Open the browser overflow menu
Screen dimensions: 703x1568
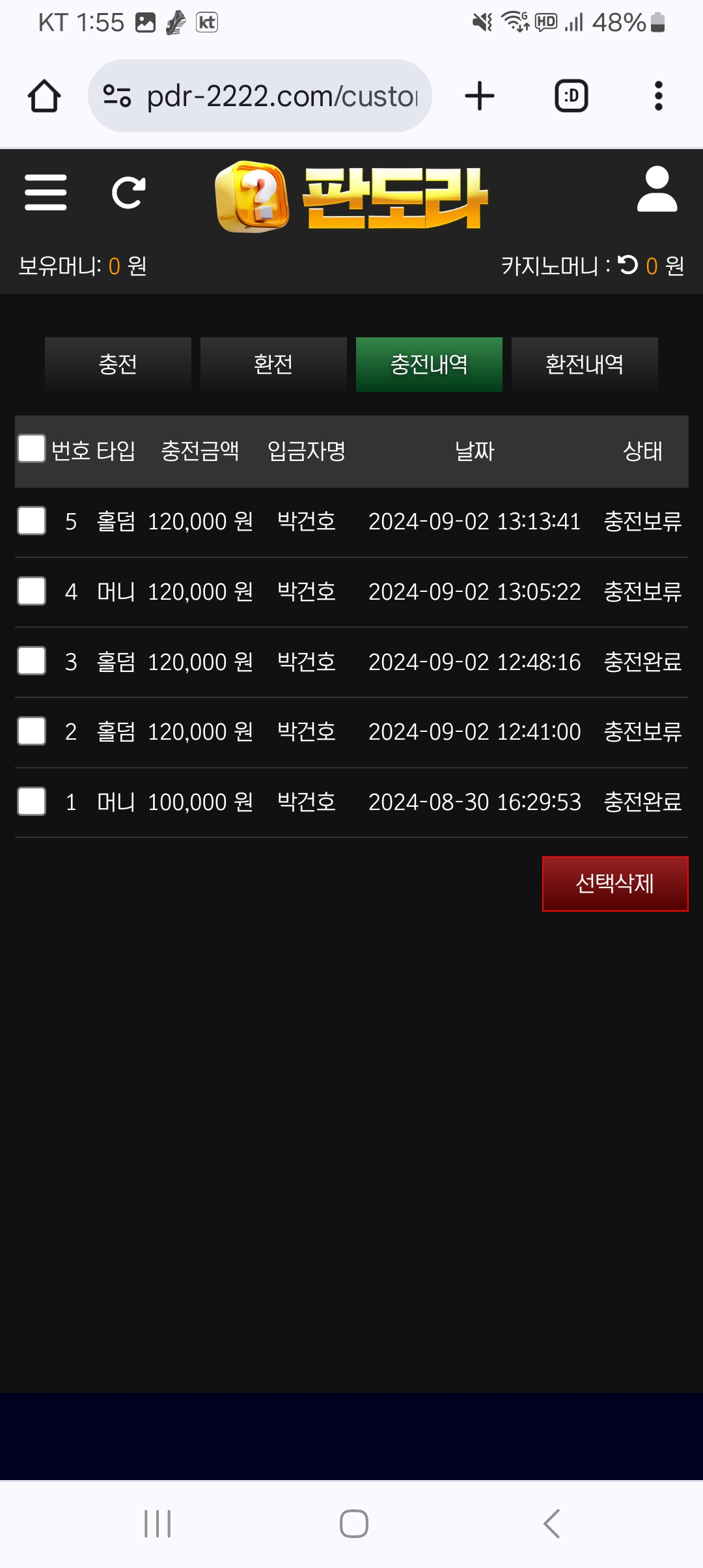coord(659,96)
